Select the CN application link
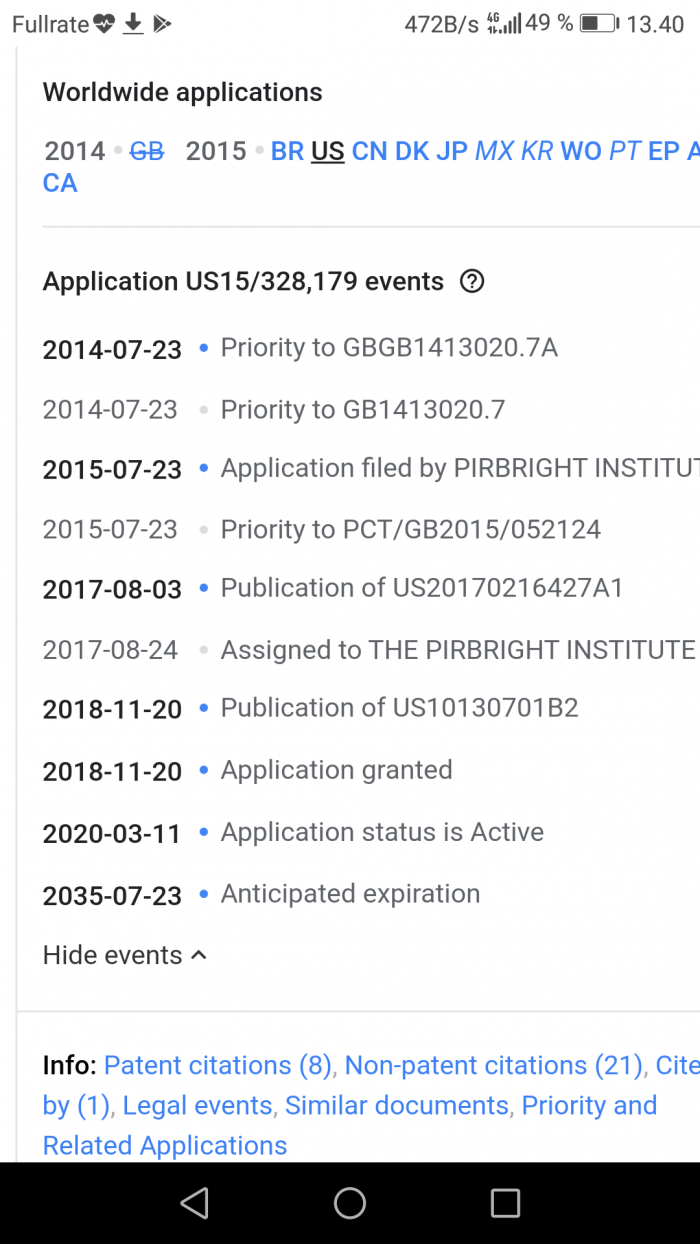Screen dimensions: 700x1244 [369, 151]
